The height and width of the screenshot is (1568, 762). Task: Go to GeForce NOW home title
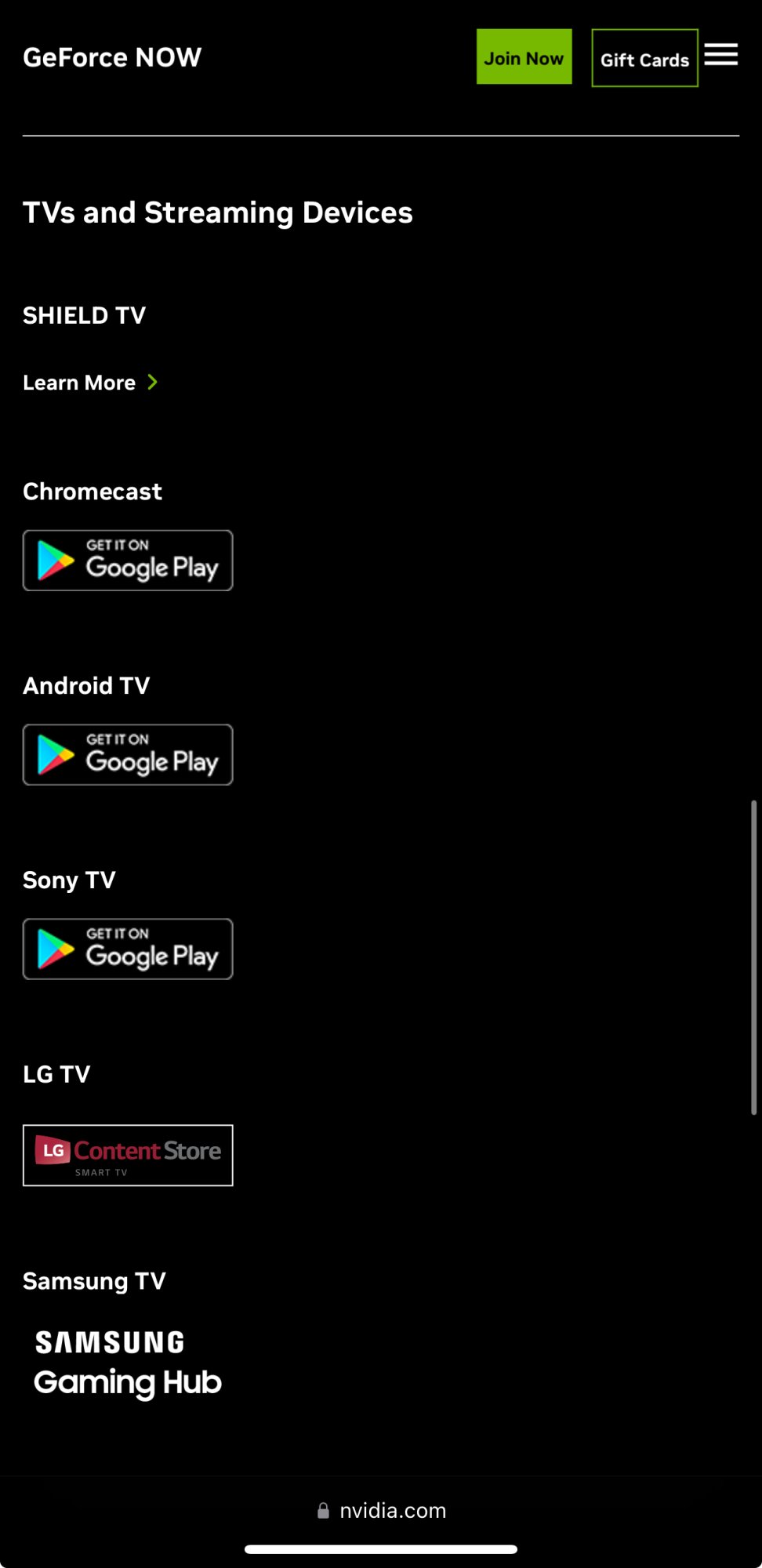pos(112,57)
